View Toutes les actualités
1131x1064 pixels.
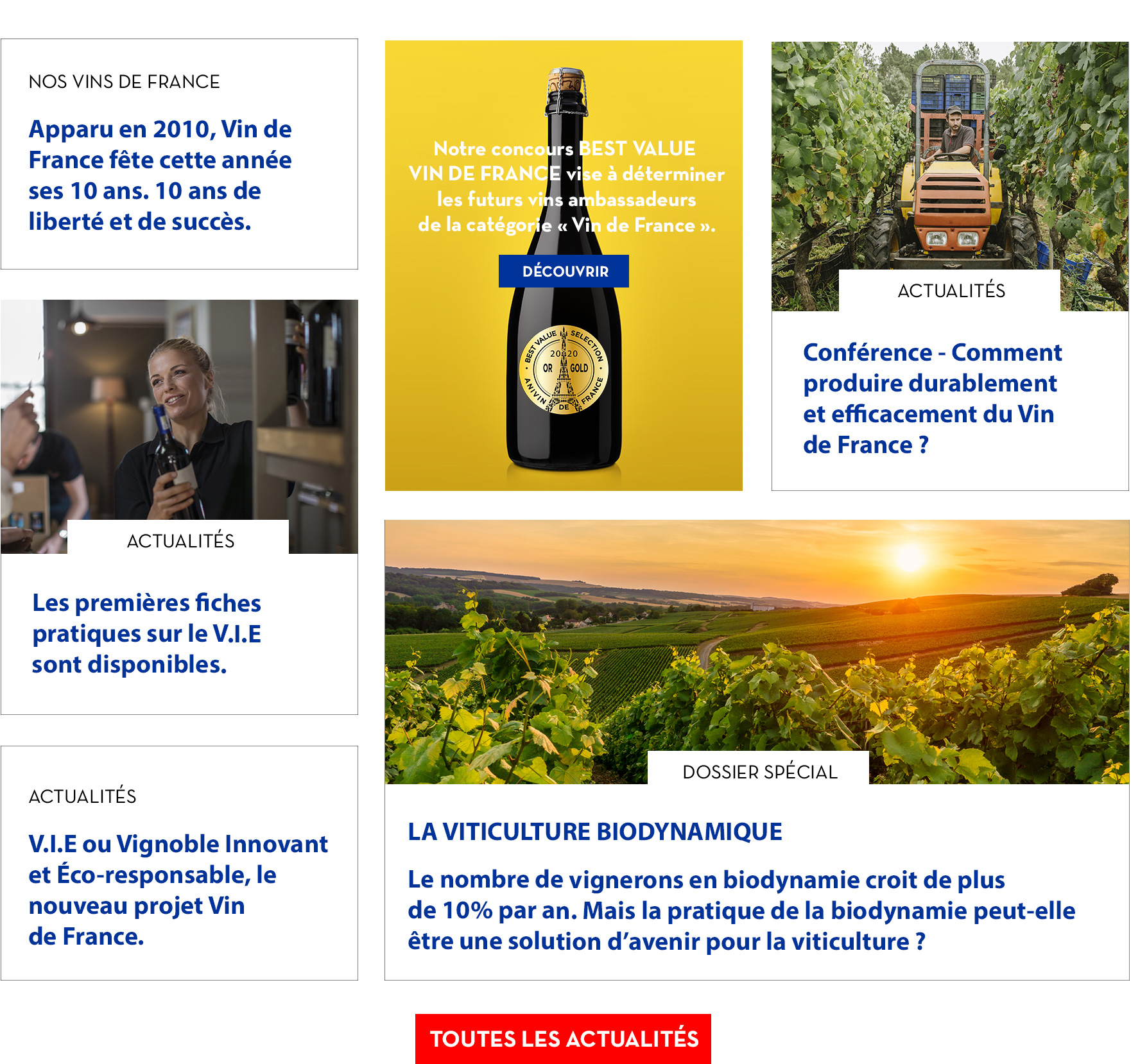coord(563,1038)
